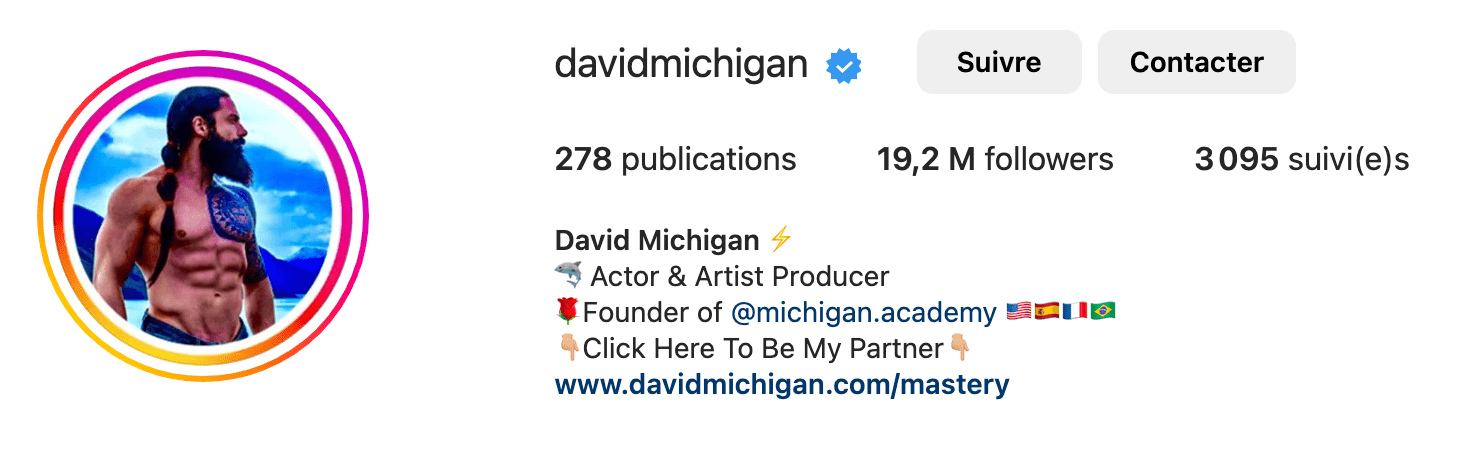View the 19,2 M followers list

994,159
